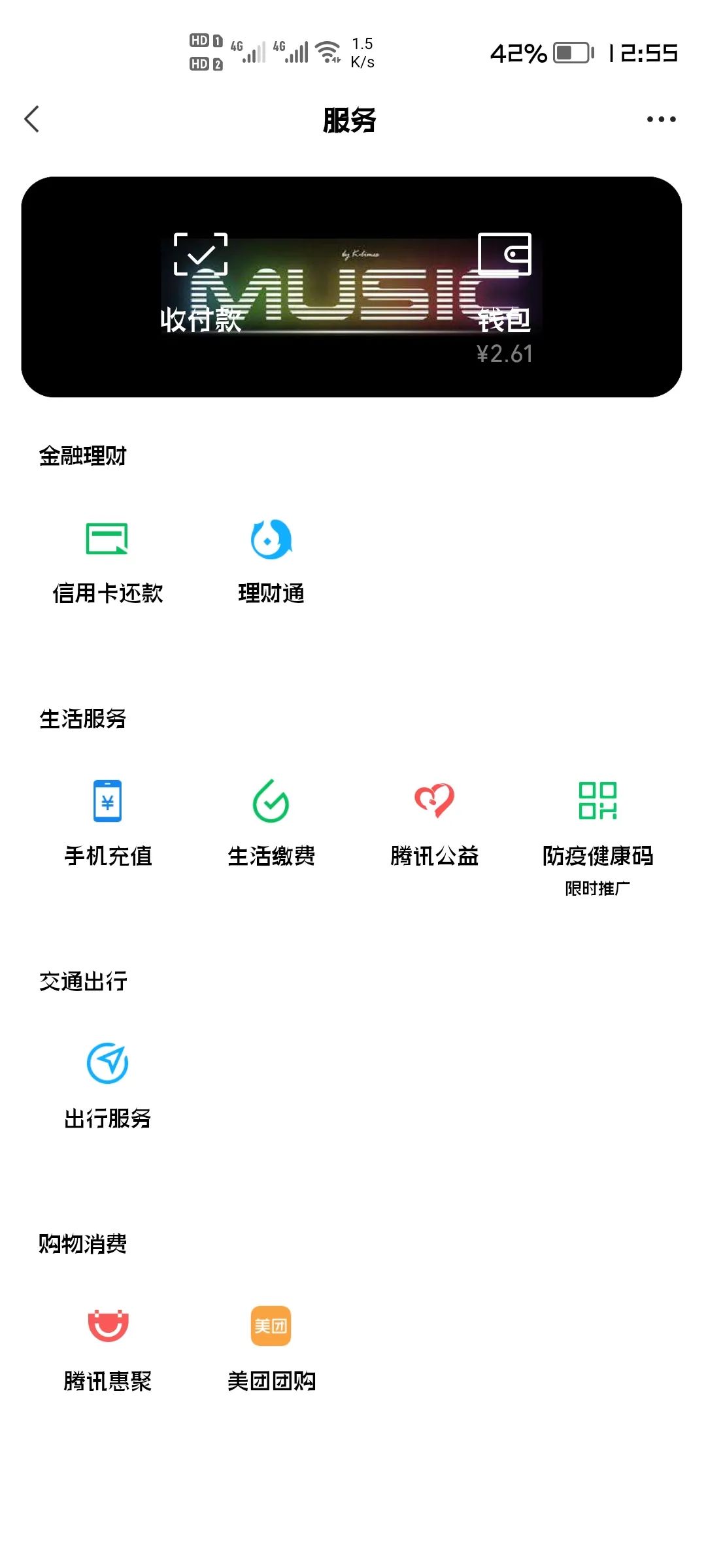The height and width of the screenshot is (1568, 706).
Task: Go back from the 服务 page
Action: coord(32,120)
